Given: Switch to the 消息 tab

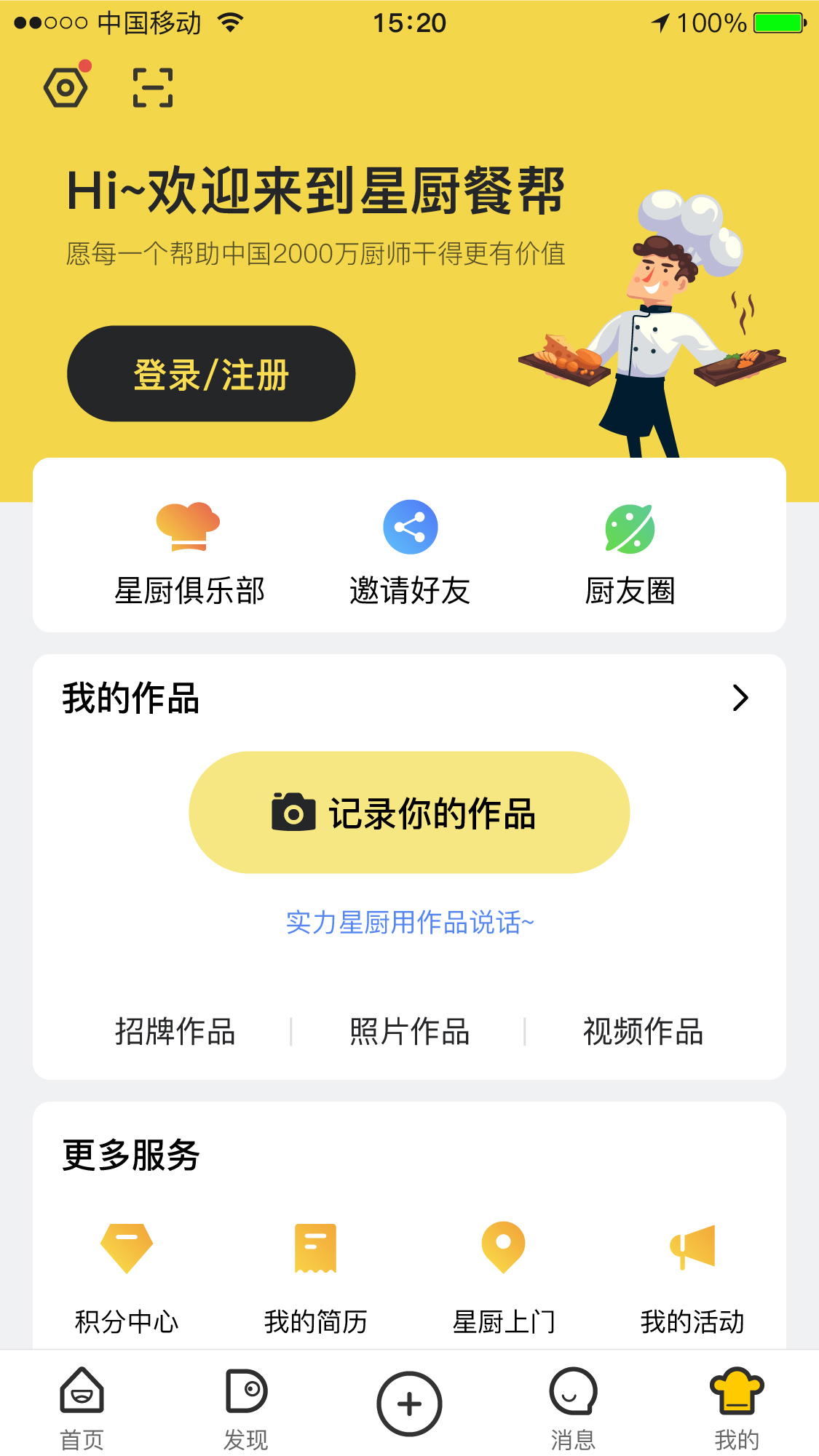Looking at the screenshot, I should (x=573, y=1408).
